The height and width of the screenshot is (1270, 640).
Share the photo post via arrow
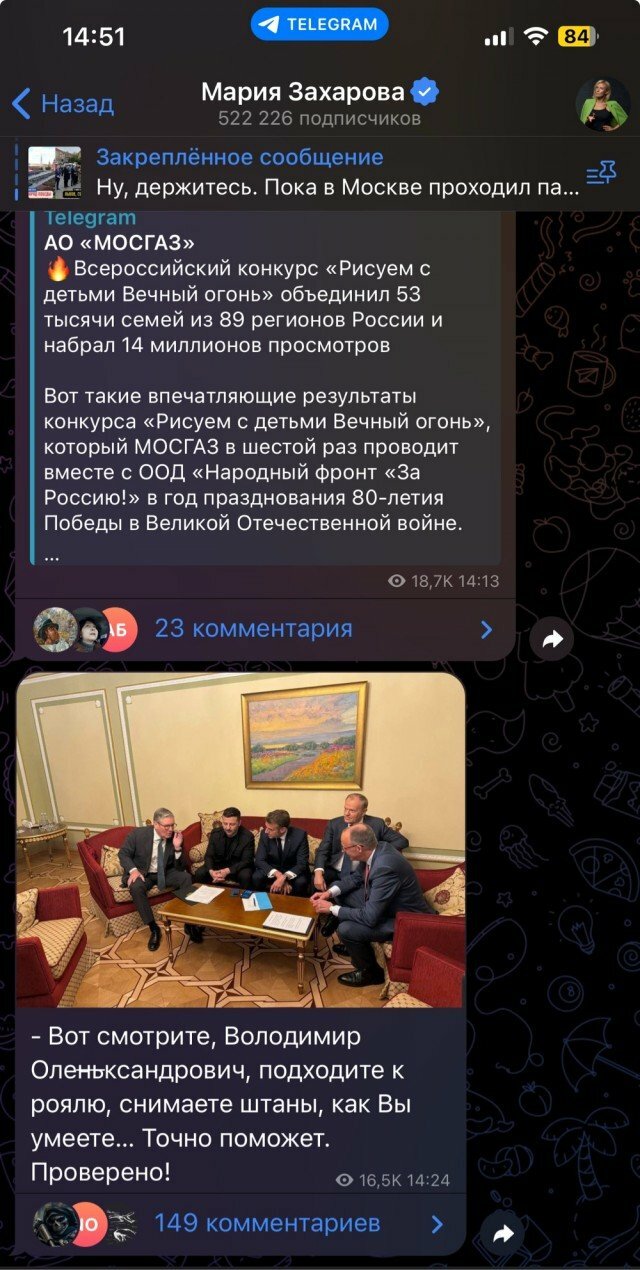pos(503,1234)
